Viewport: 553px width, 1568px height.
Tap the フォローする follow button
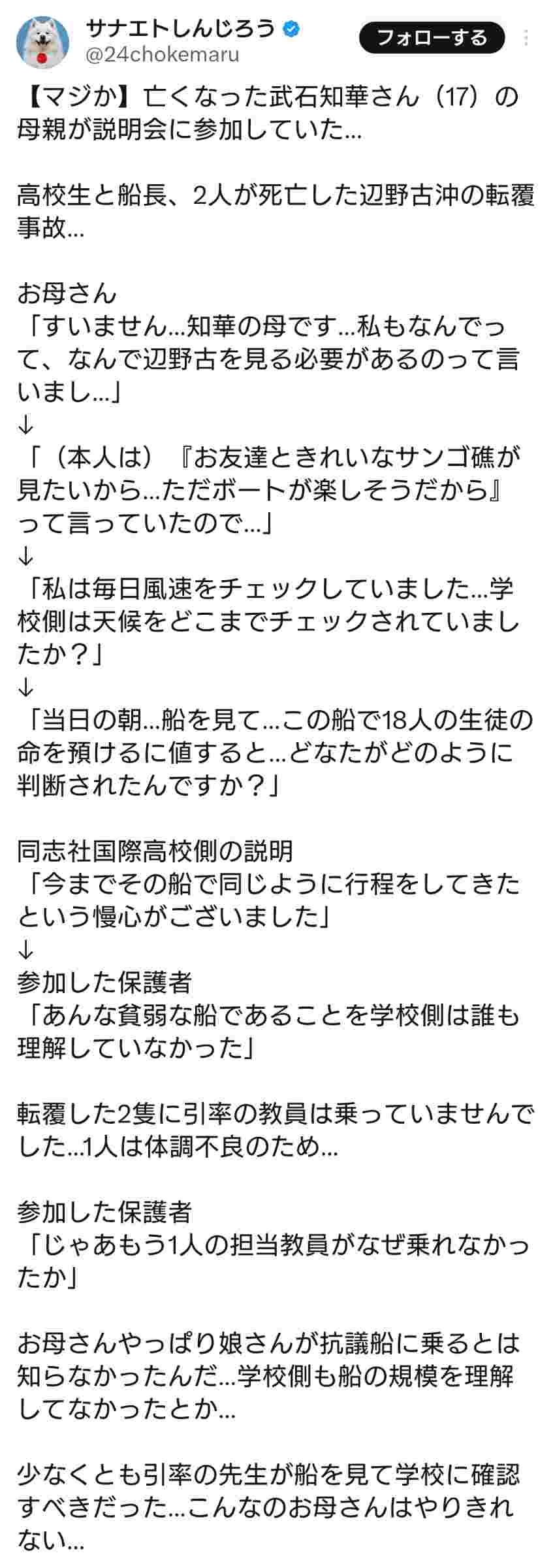(432, 38)
